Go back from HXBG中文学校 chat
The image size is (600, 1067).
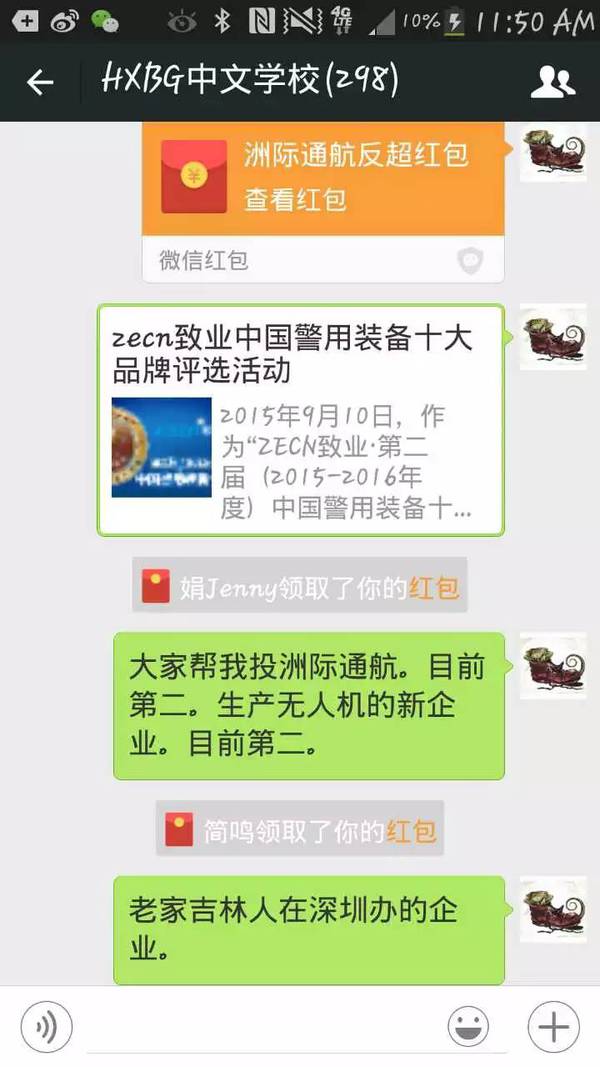(x=40, y=82)
